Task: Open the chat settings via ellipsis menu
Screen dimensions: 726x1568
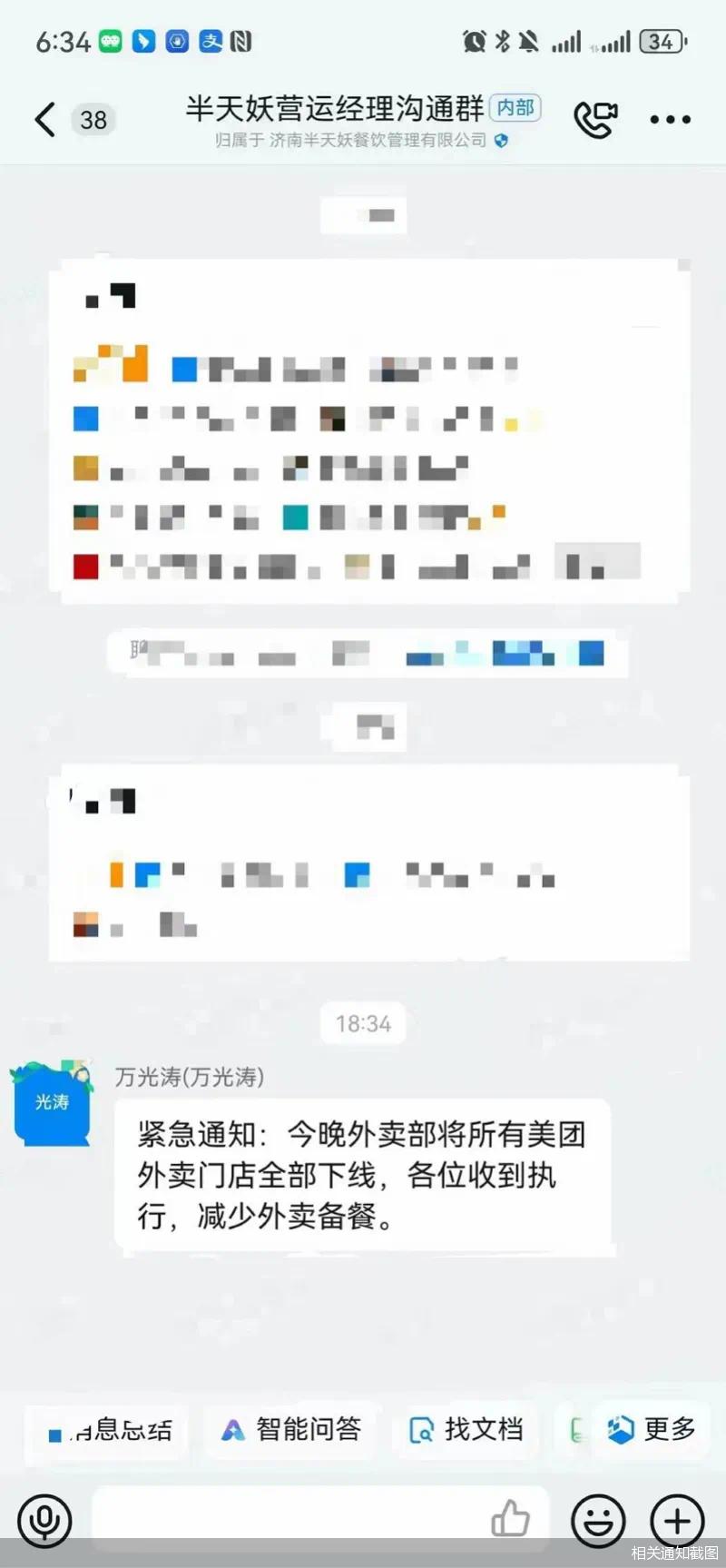Action: (670, 118)
